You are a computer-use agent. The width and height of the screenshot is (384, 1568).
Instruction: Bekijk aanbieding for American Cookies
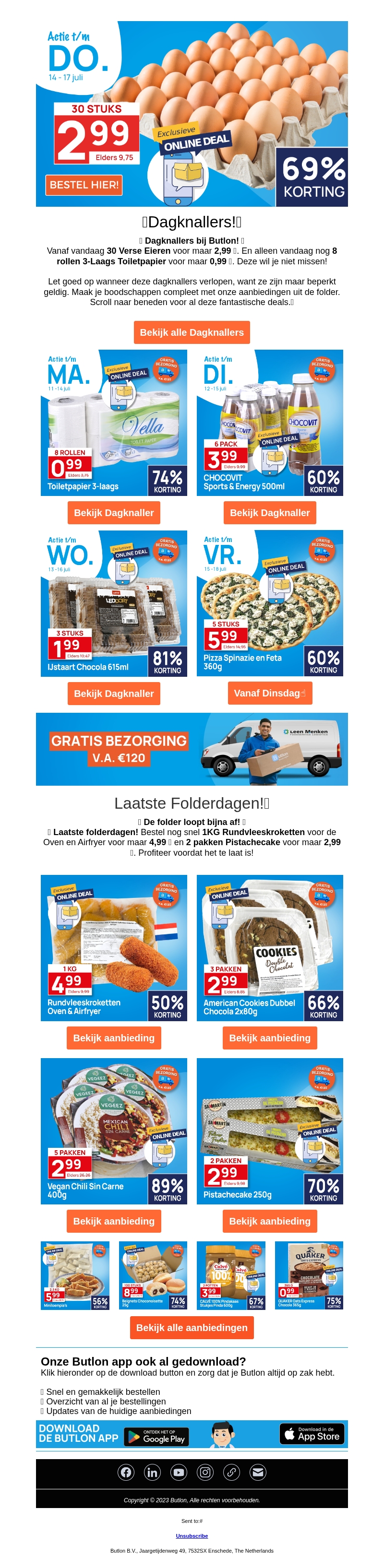click(x=269, y=1038)
